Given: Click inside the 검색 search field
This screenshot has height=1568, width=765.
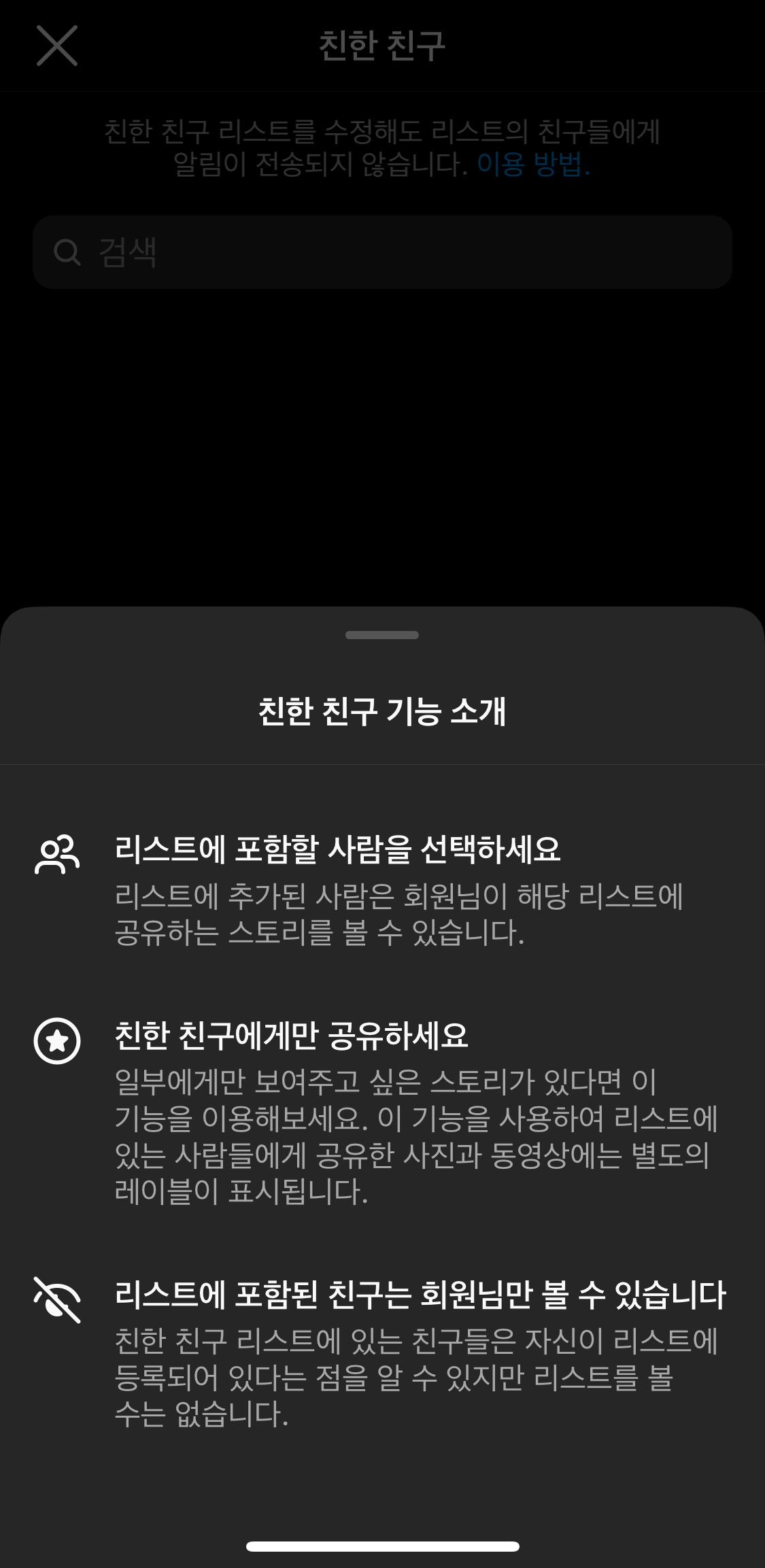Looking at the screenshot, I should 382,252.
